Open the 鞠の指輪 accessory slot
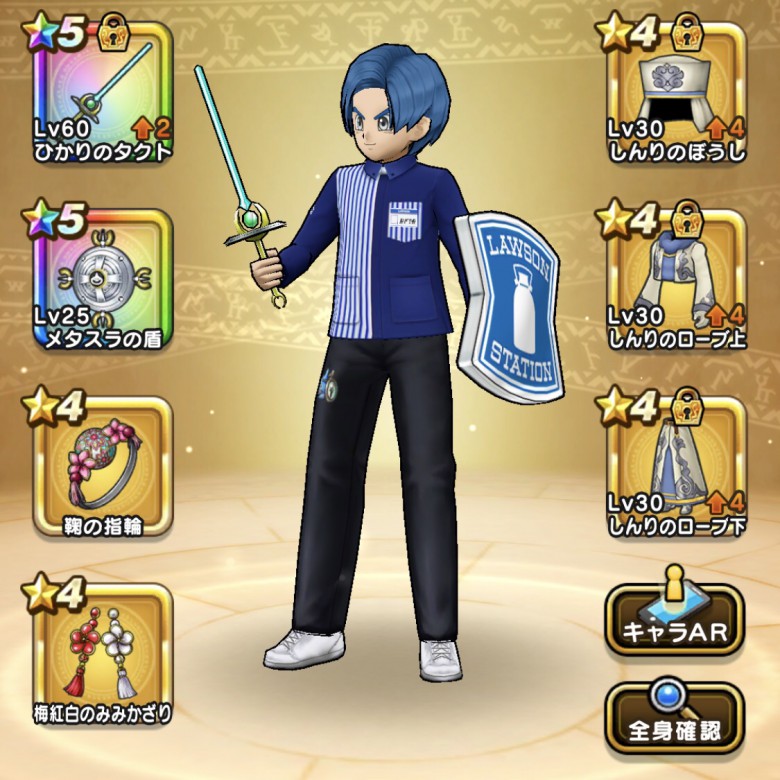The width and height of the screenshot is (780, 780). [x=103, y=466]
